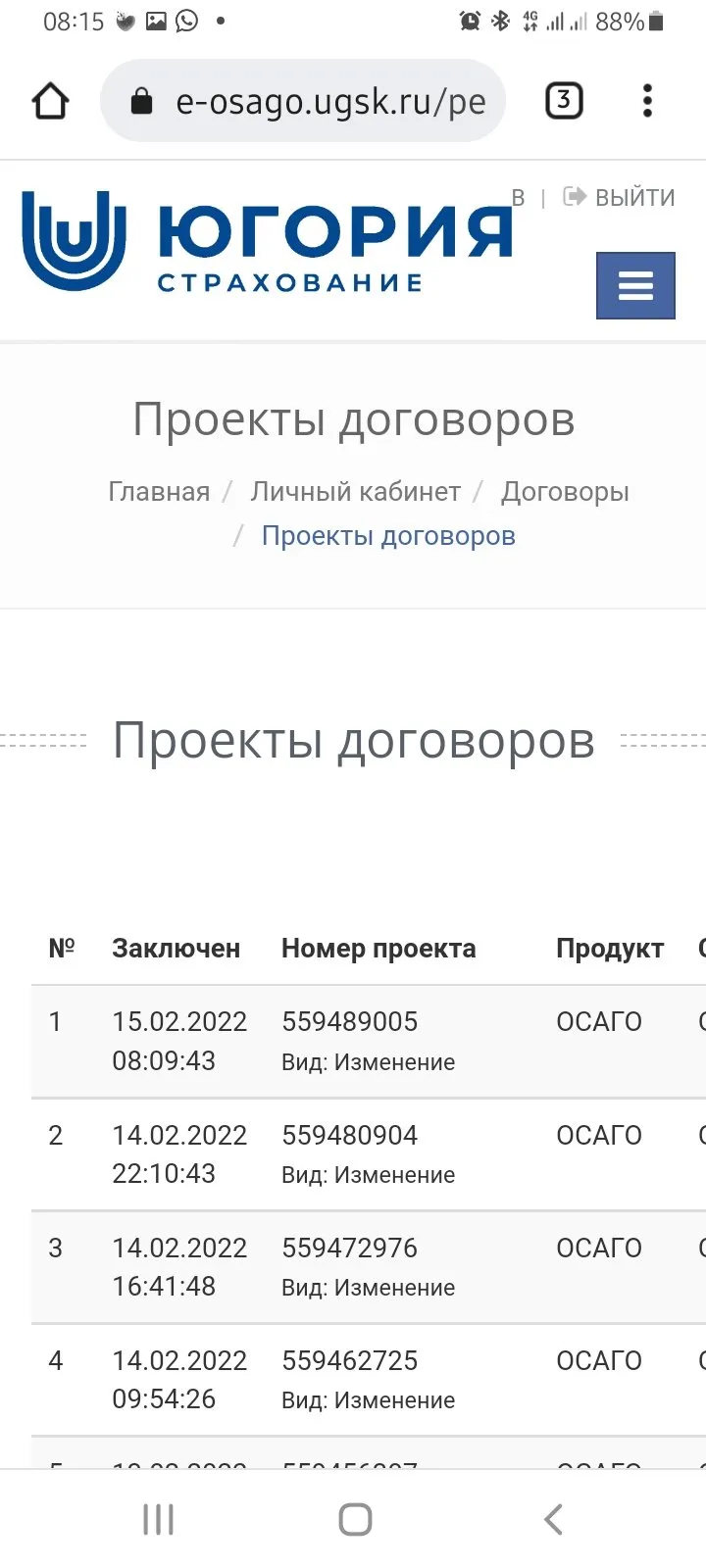Screen dimensions: 706x1568
Task: Open the project 559472976 row
Action: [x=369, y=1267]
